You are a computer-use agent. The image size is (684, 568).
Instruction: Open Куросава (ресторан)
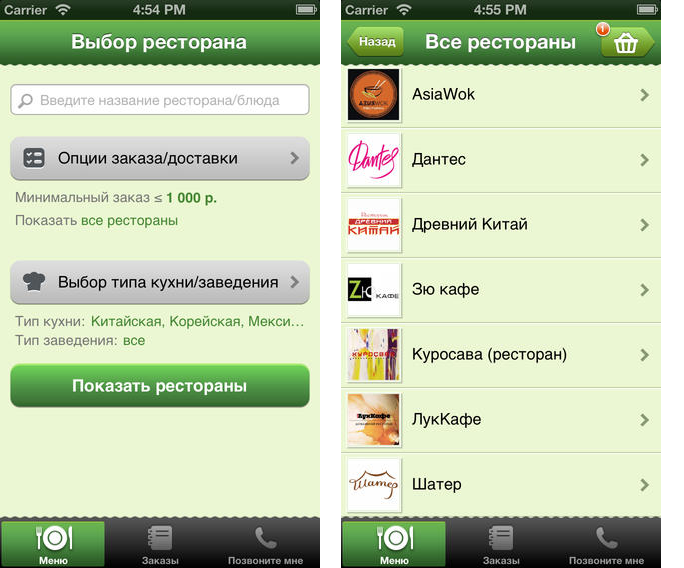[500, 355]
